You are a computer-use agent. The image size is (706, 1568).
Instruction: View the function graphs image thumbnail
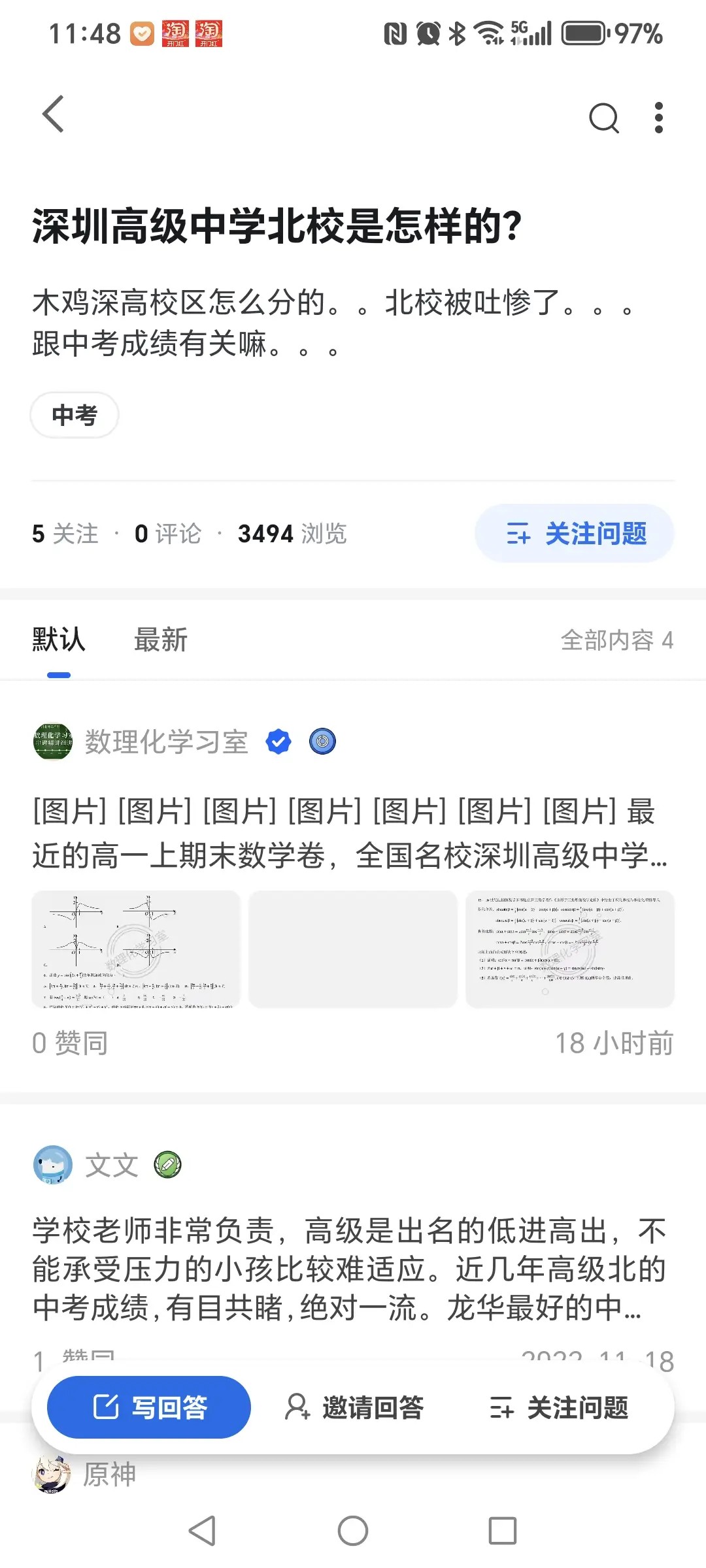coord(136,949)
